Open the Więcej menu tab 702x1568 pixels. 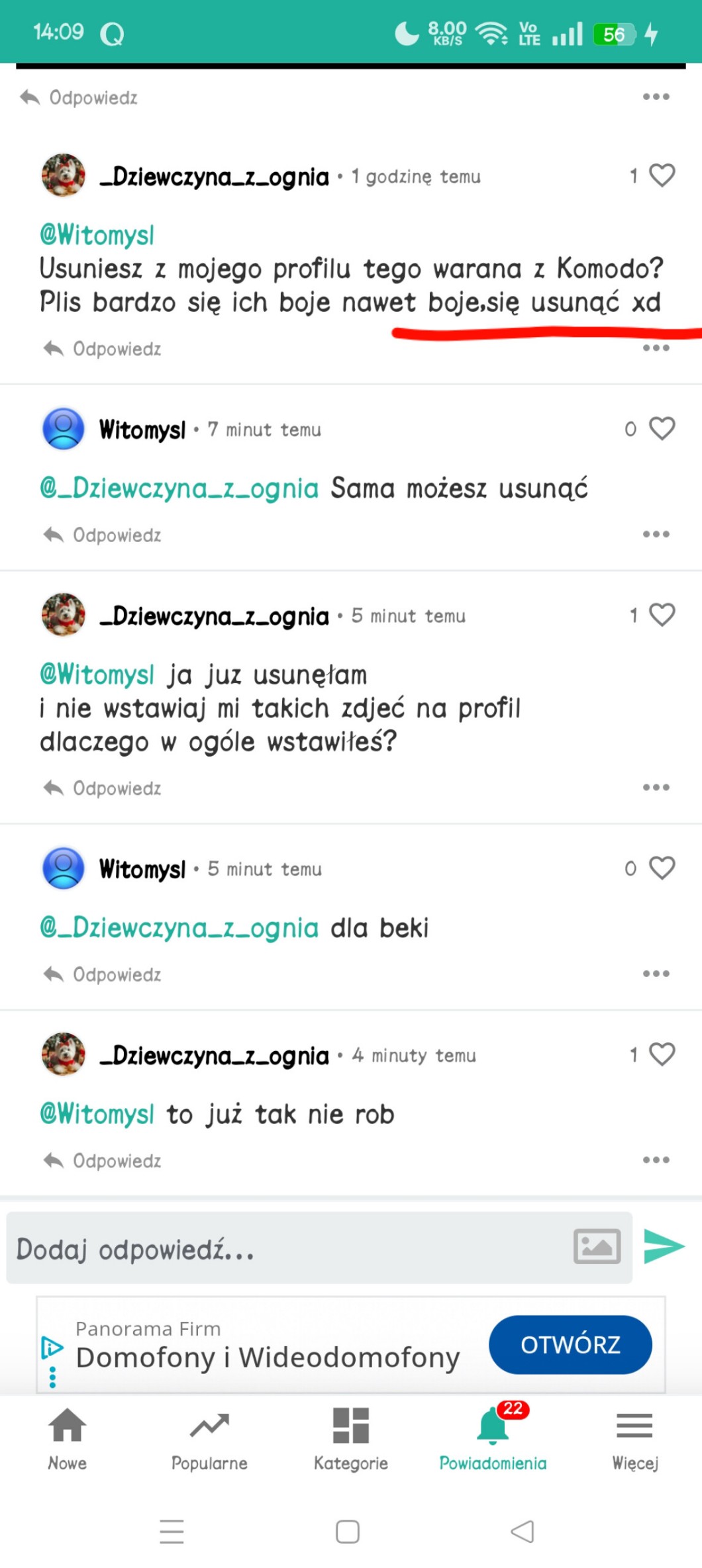point(634,1438)
